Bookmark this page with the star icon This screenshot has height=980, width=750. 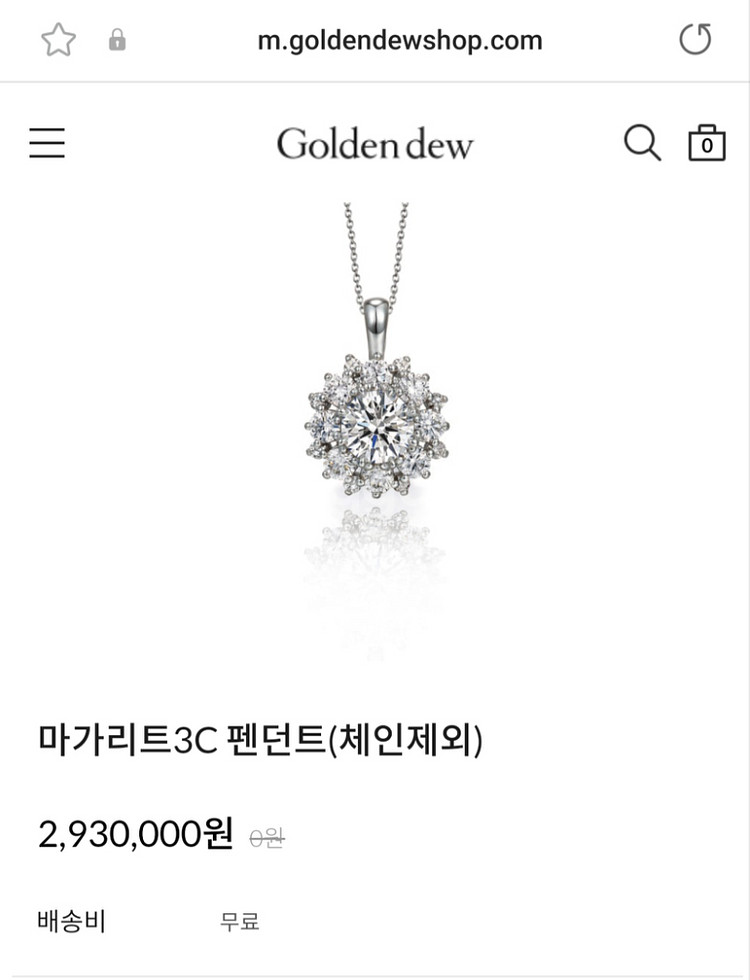point(58,40)
